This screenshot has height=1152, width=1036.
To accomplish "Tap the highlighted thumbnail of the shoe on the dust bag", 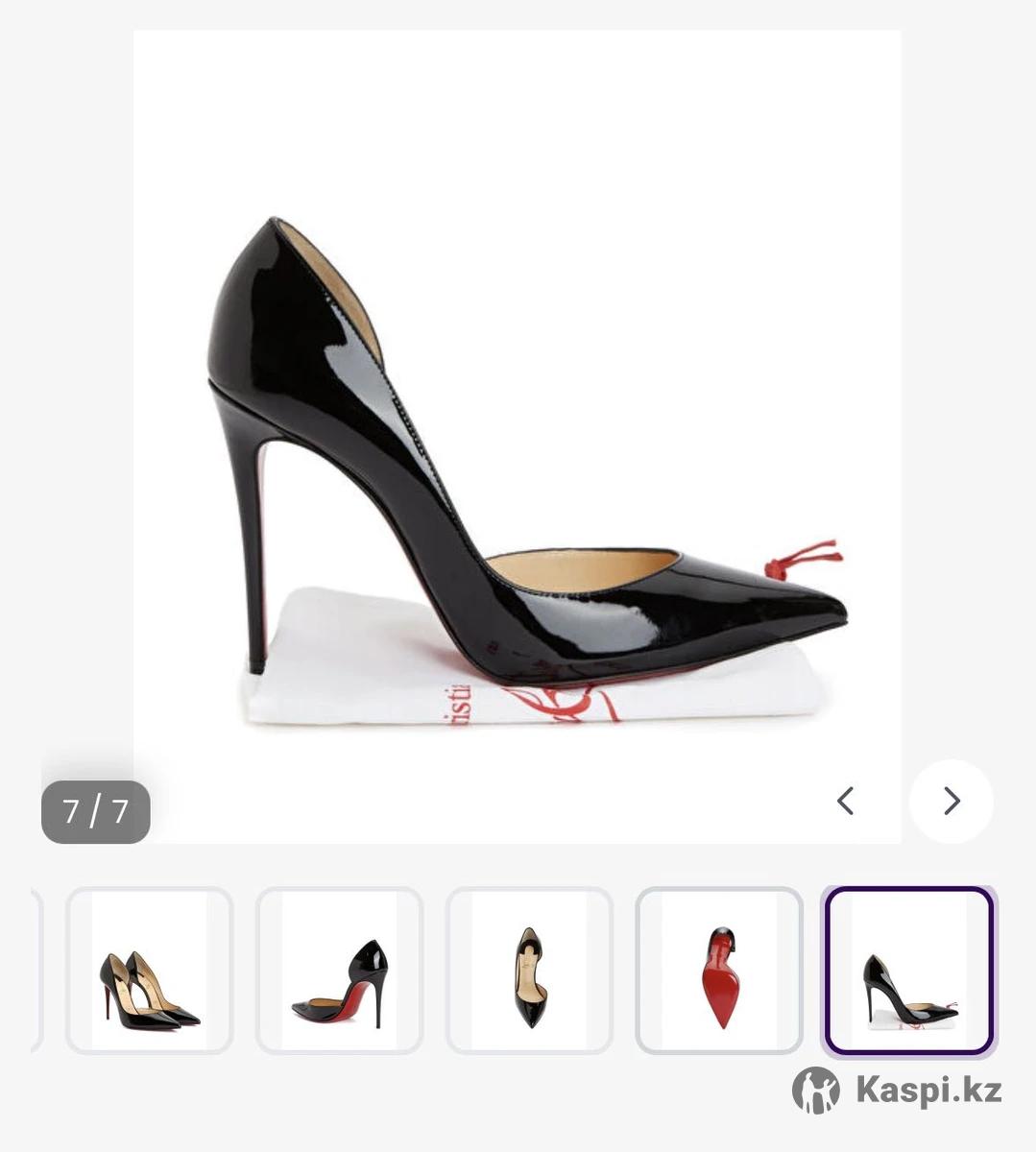I will coord(908,970).
